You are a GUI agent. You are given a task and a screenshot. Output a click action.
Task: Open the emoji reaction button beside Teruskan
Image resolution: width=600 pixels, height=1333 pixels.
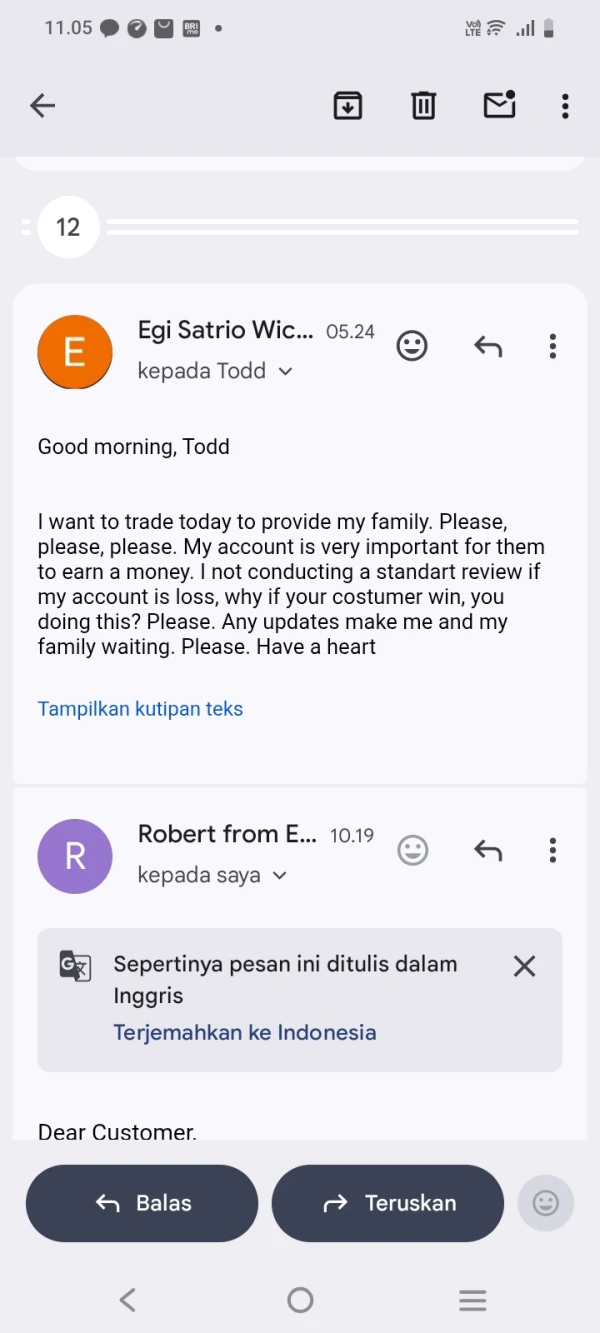(546, 1203)
